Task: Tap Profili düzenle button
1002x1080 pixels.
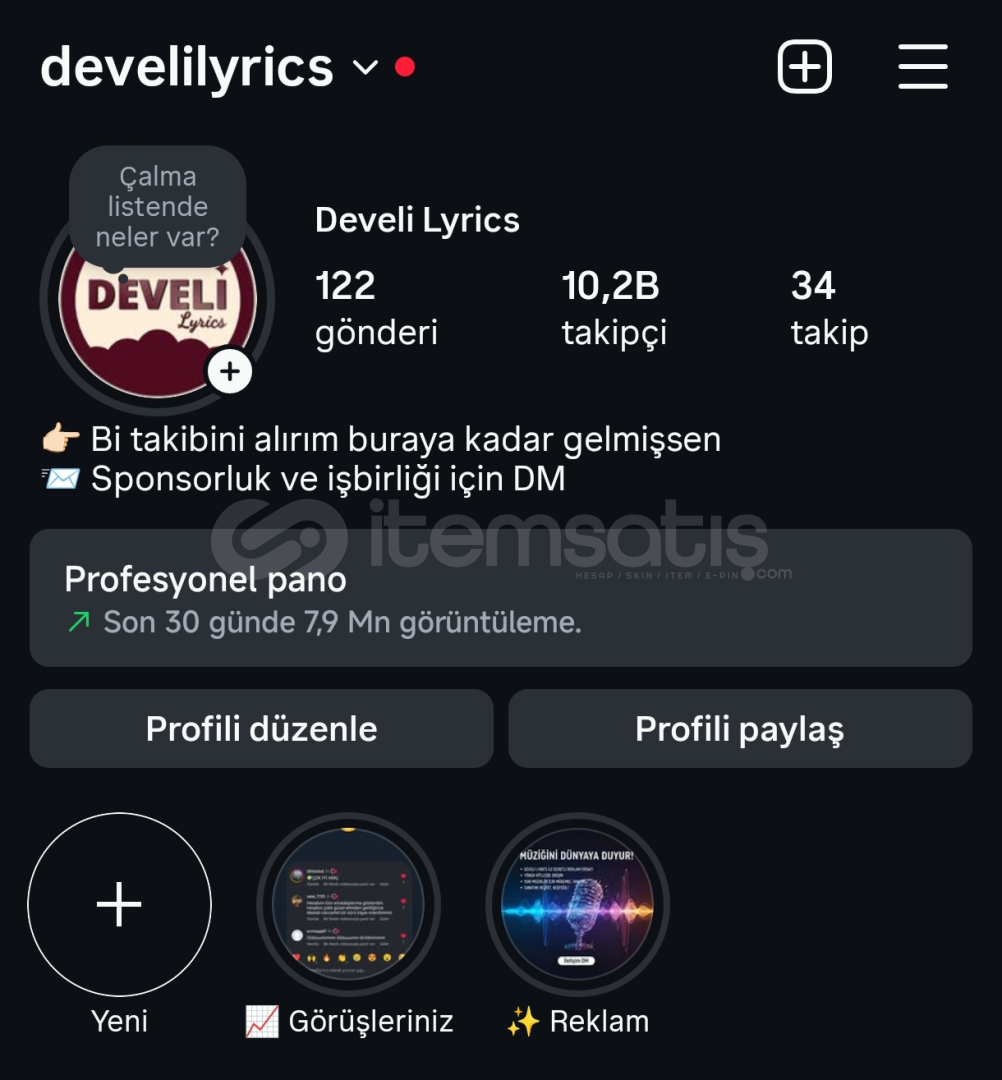Action: (x=261, y=728)
